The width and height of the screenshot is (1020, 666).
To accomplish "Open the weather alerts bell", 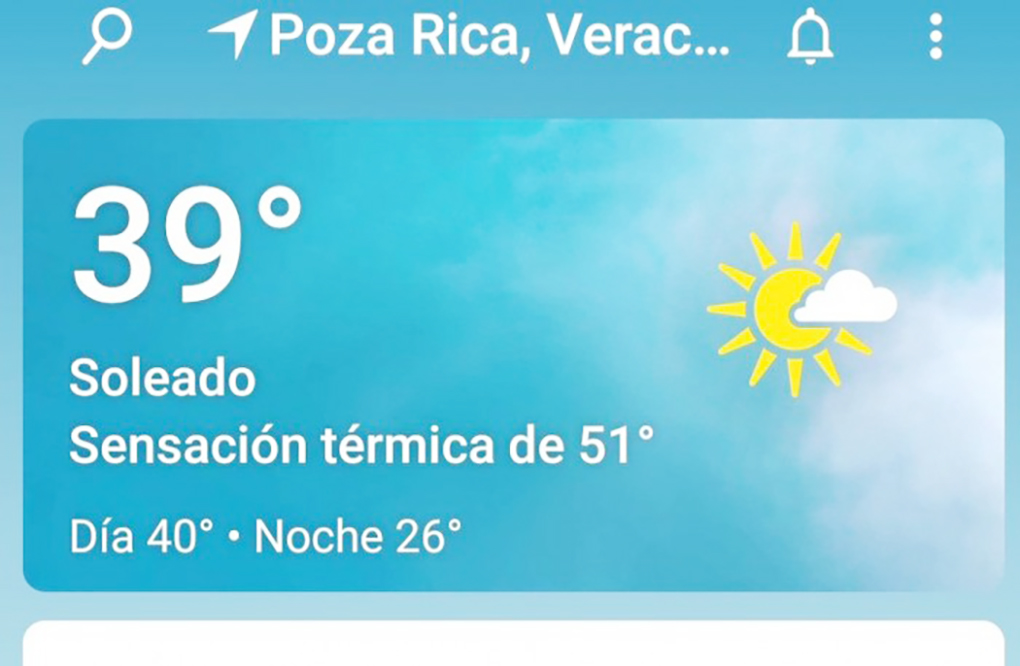I will click(810, 40).
